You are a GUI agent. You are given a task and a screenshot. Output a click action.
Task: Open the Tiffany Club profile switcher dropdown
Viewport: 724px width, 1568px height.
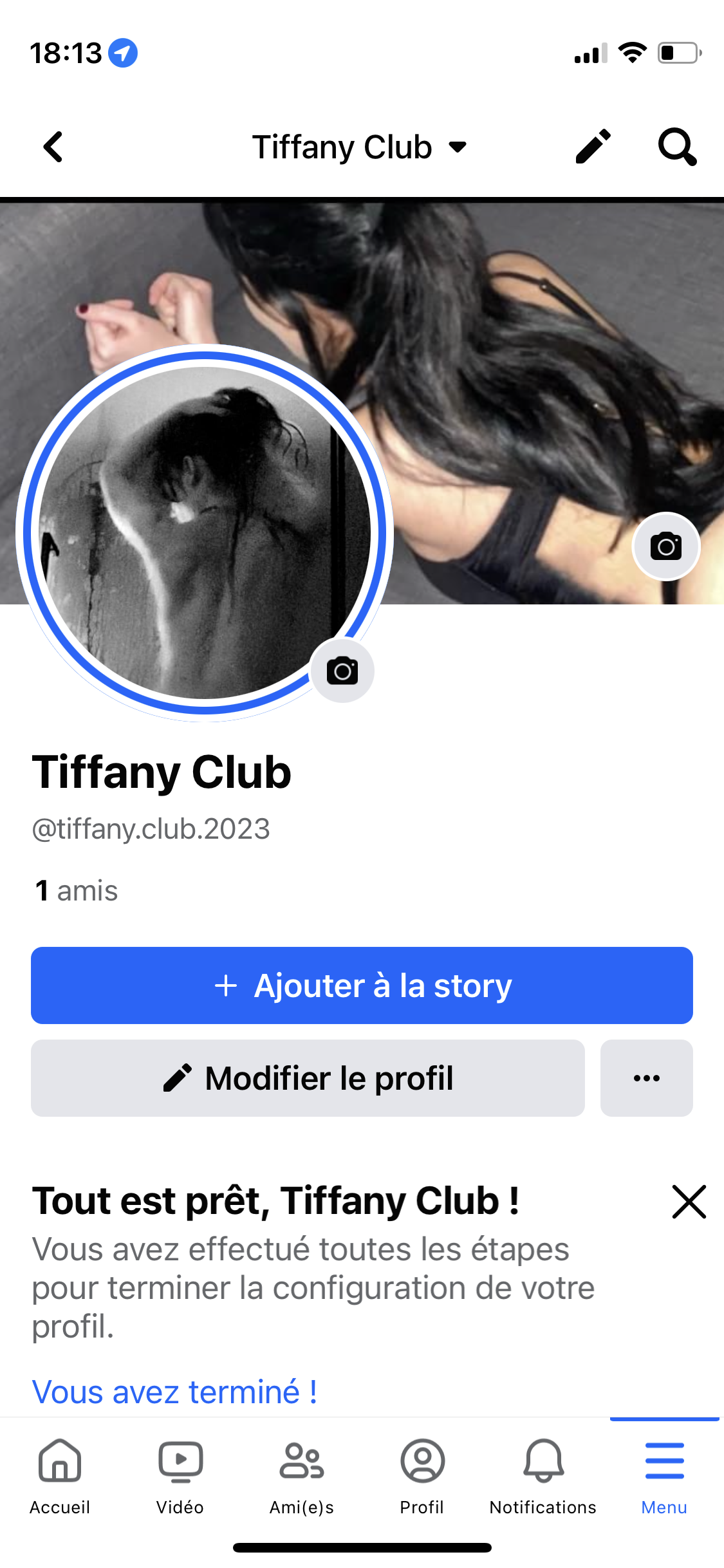point(358,147)
